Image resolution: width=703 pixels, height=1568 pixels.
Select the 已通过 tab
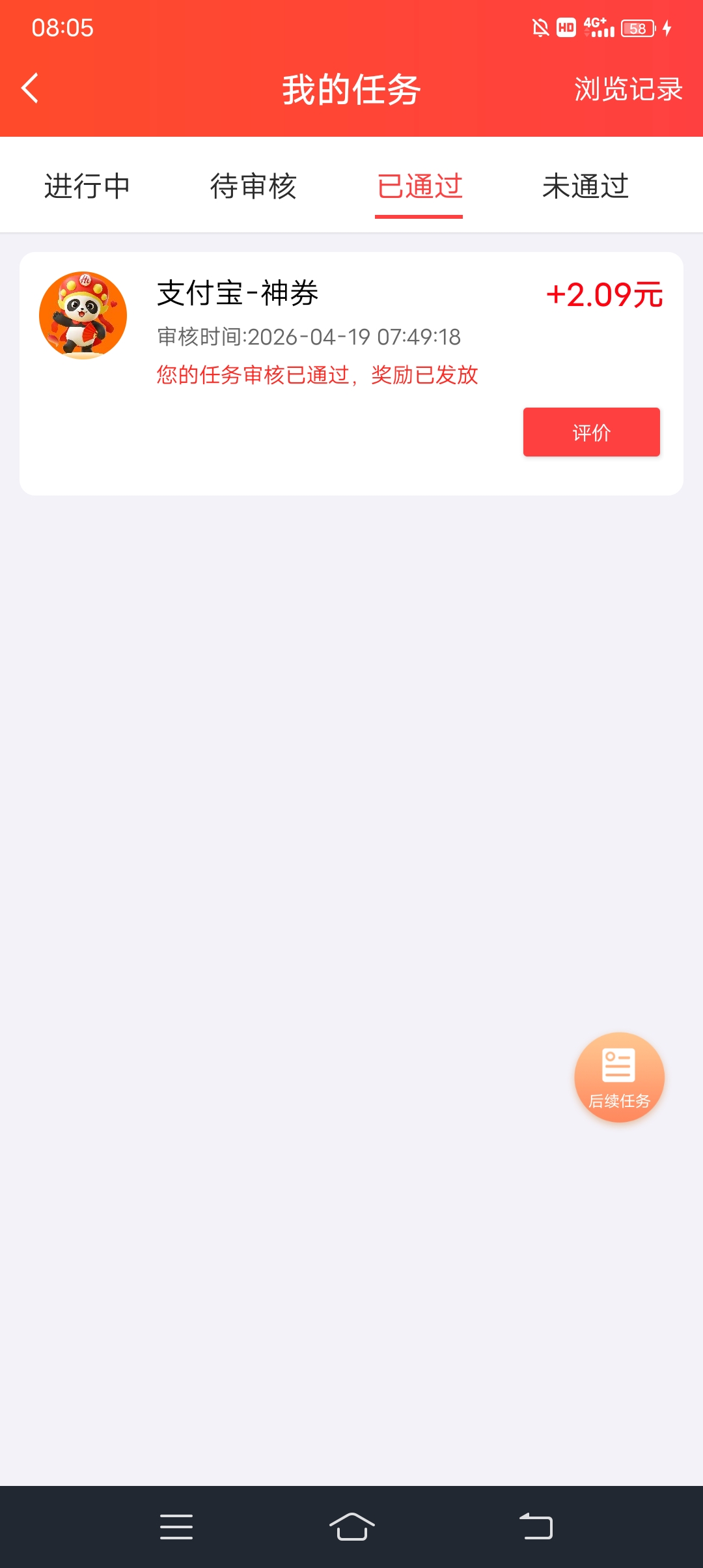[x=419, y=186]
